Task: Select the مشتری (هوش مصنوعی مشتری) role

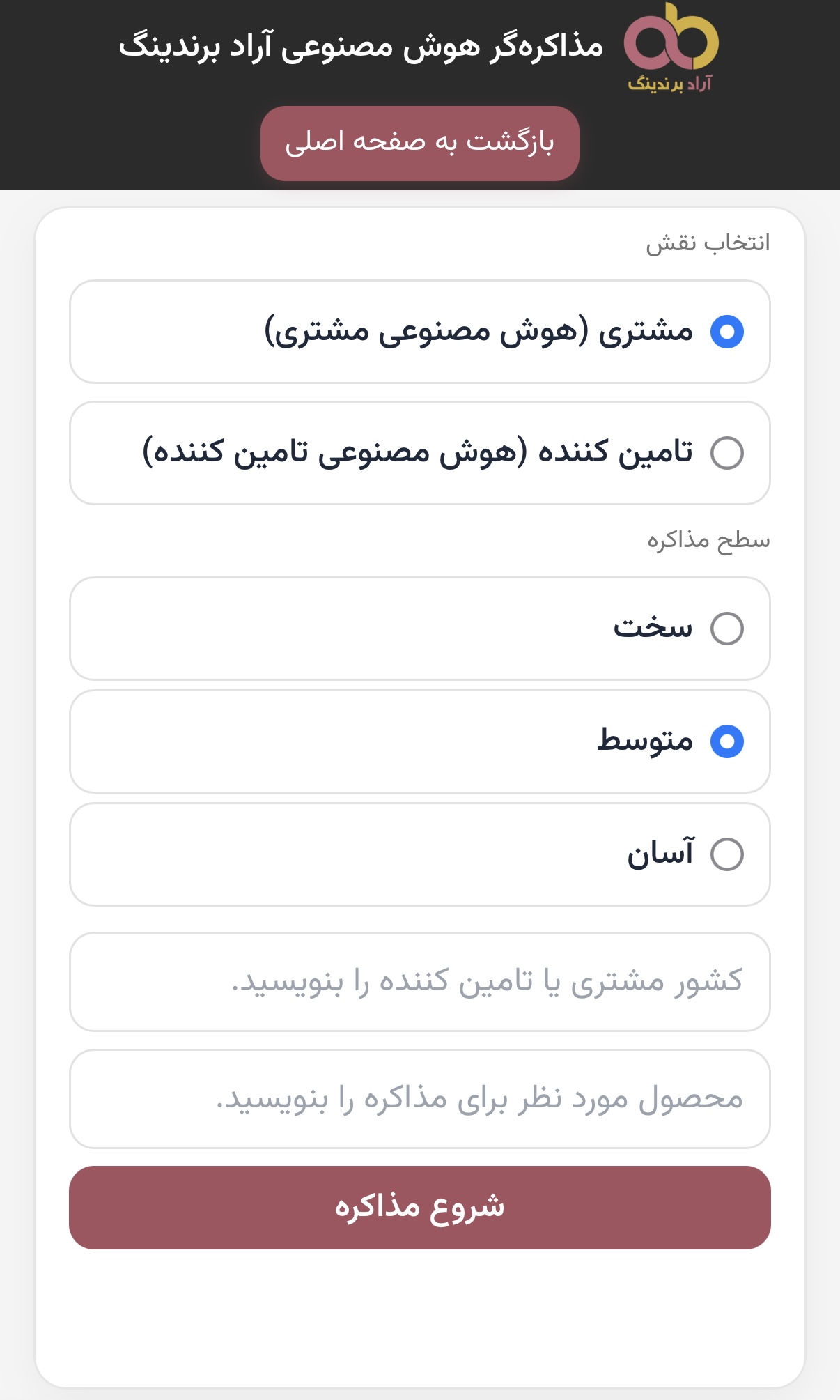Action: 726,332
